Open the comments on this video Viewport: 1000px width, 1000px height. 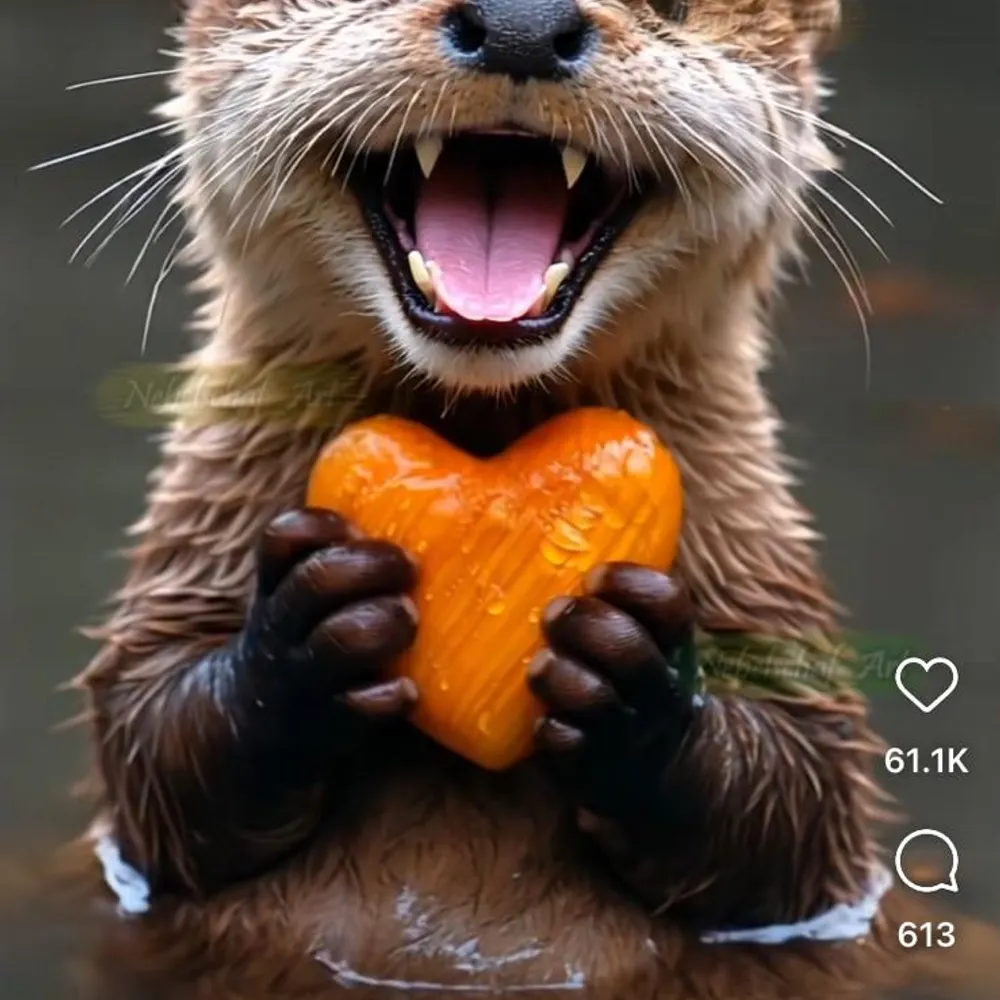[x=926, y=861]
